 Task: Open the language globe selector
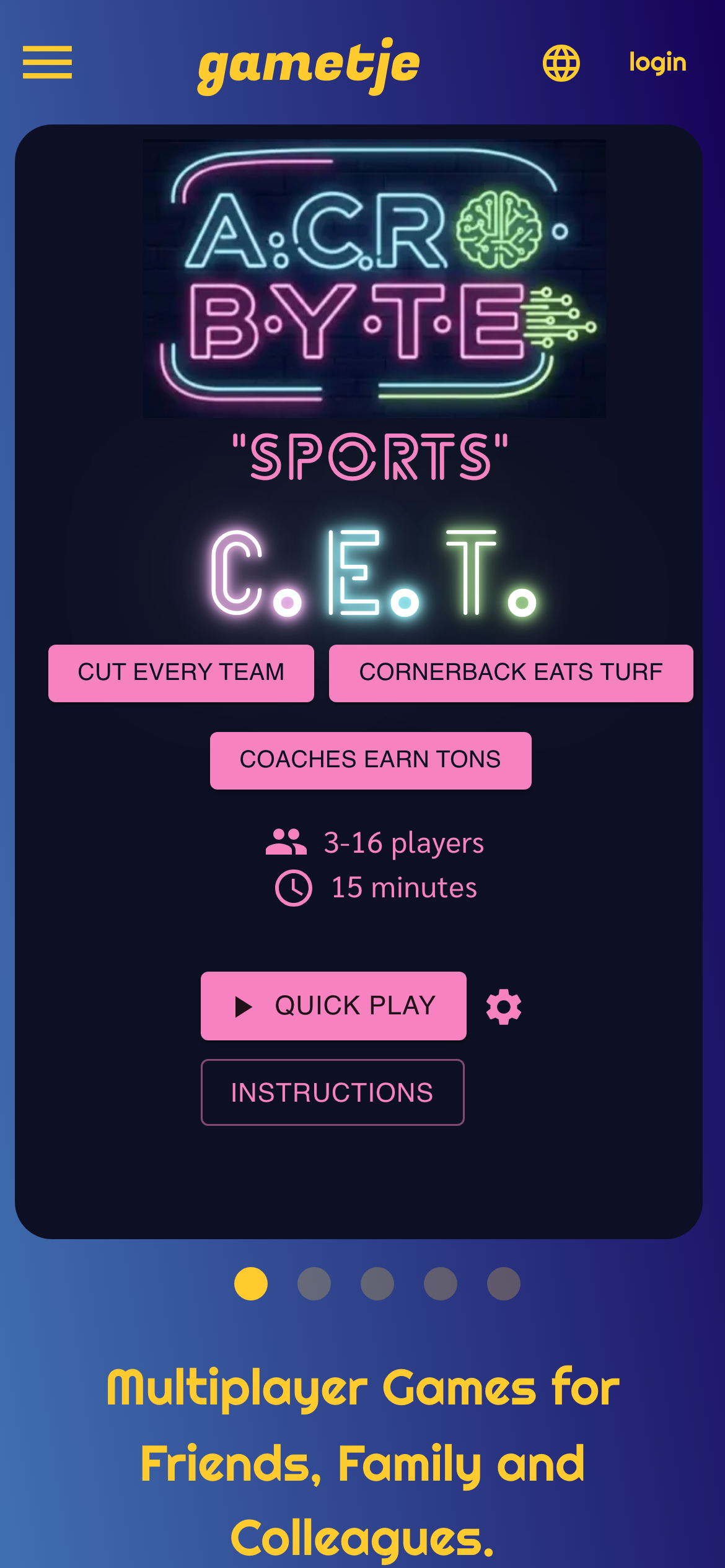561,63
